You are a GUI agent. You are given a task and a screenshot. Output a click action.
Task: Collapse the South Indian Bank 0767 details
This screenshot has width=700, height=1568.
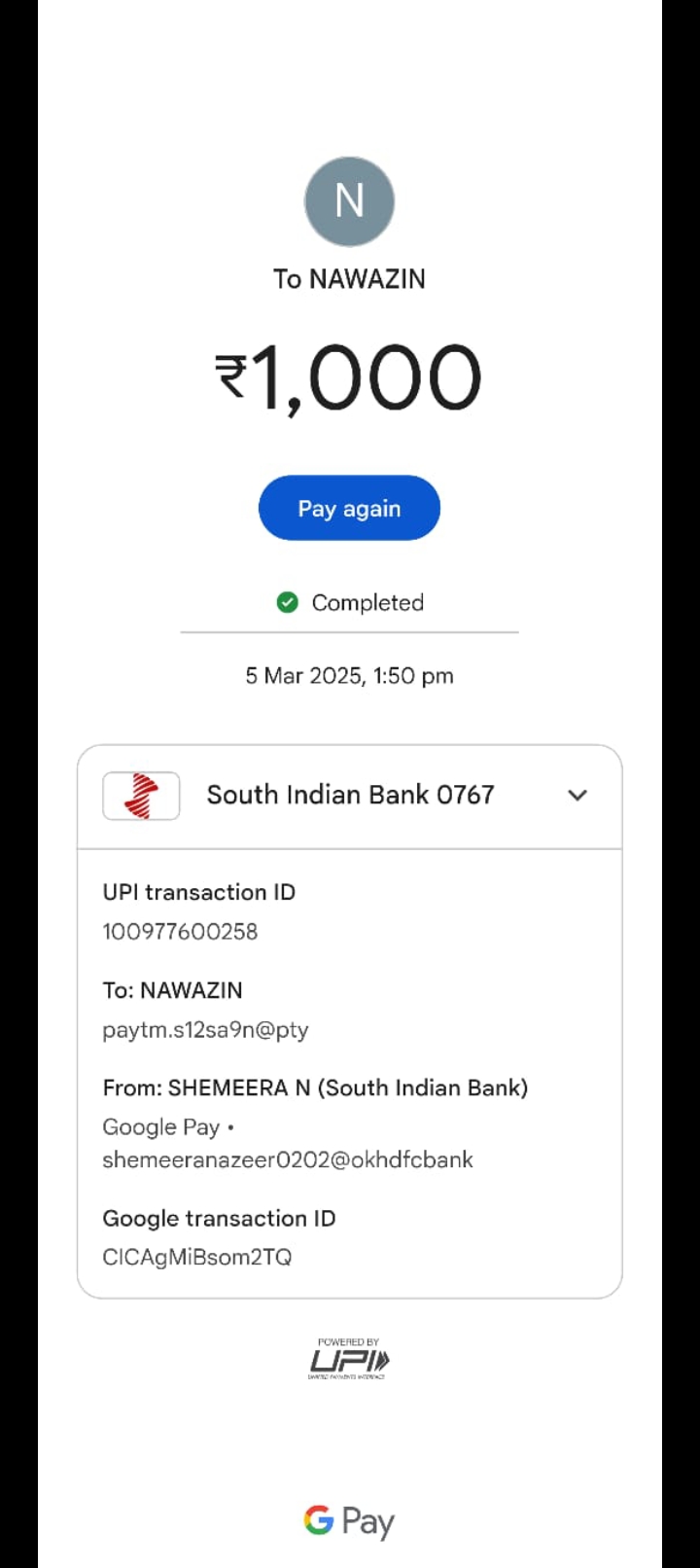click(x=577, y=796)
